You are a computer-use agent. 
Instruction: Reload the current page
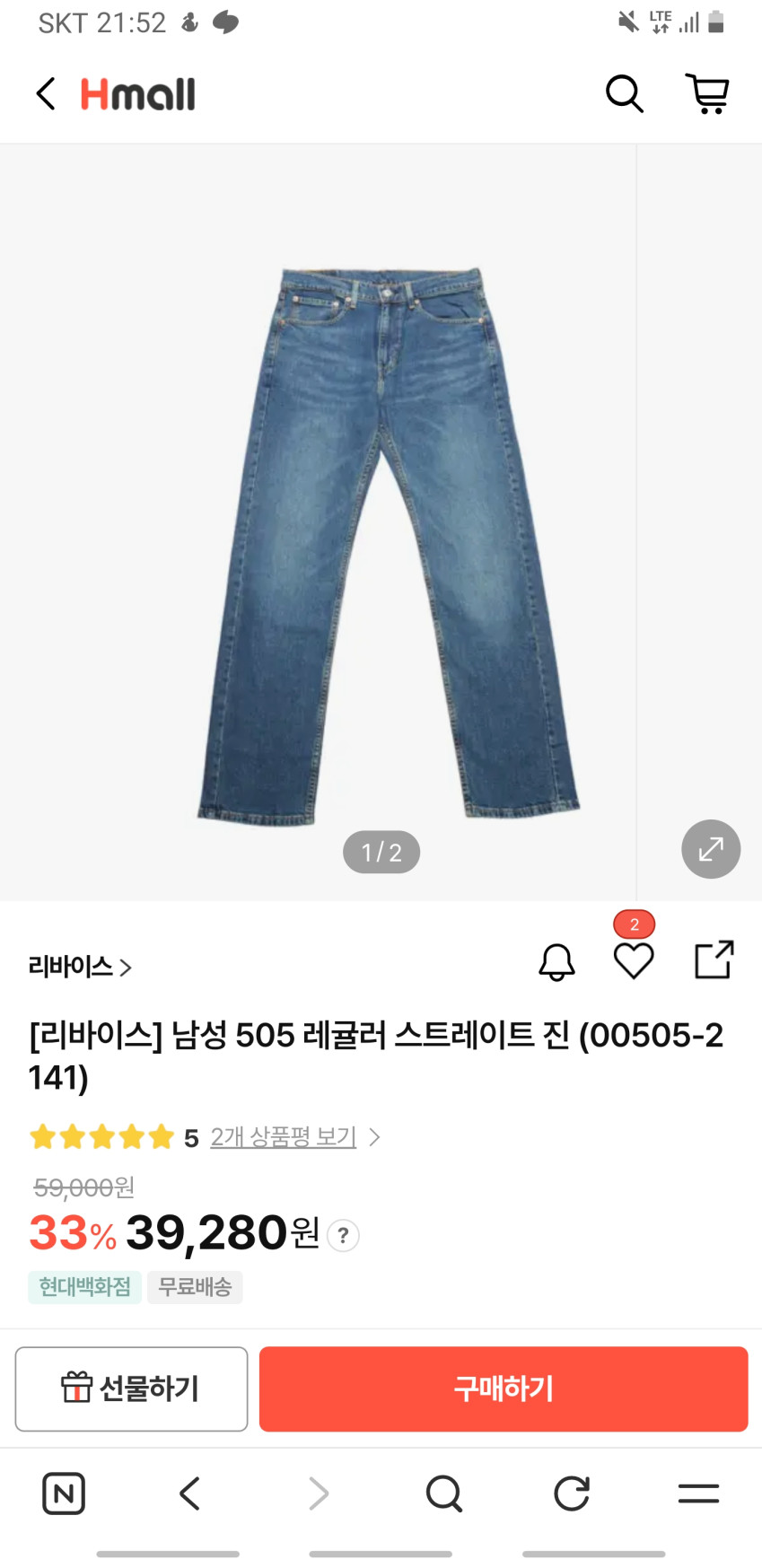571,1494
